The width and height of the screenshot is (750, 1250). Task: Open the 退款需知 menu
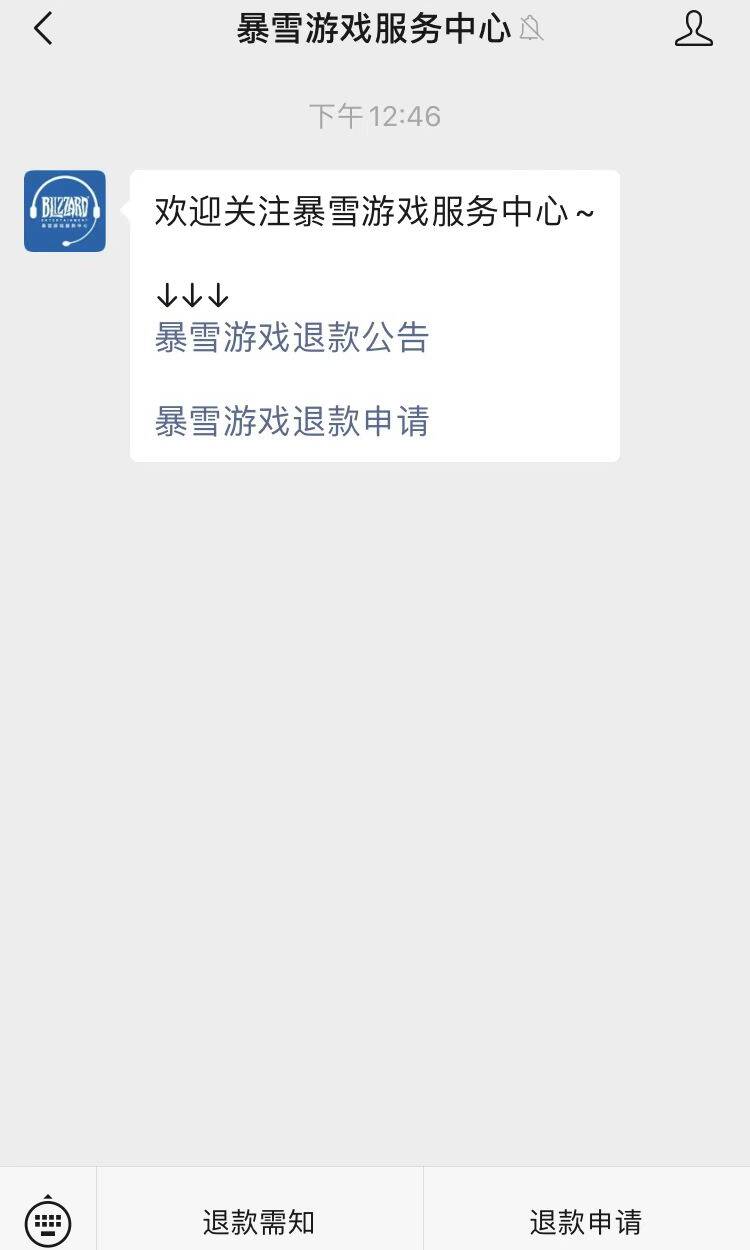[259, 1221]
